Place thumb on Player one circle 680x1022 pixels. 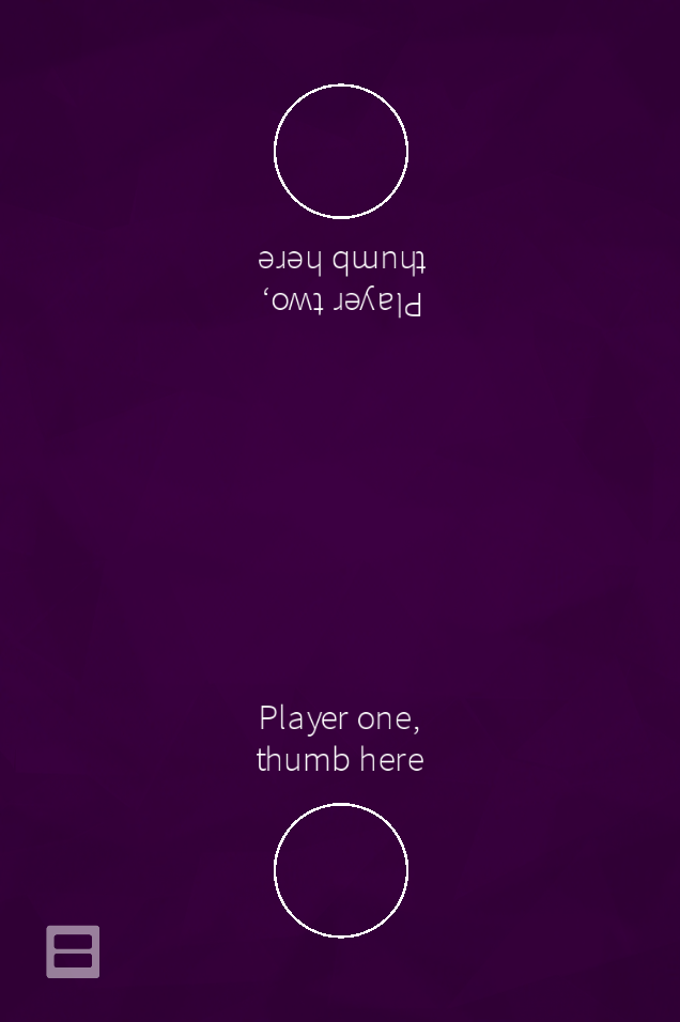341,870
